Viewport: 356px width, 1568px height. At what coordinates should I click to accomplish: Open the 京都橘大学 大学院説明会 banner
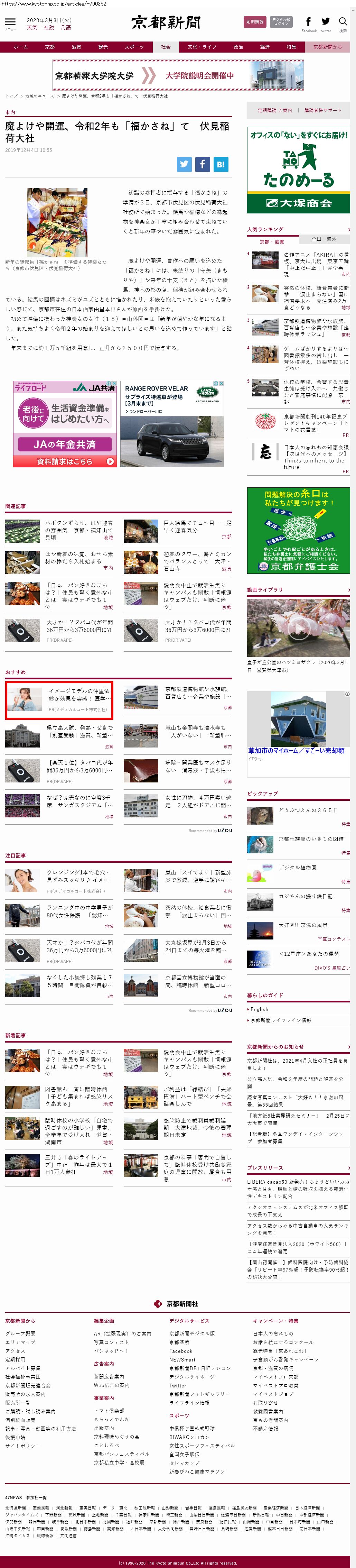[x=178, y=75]
